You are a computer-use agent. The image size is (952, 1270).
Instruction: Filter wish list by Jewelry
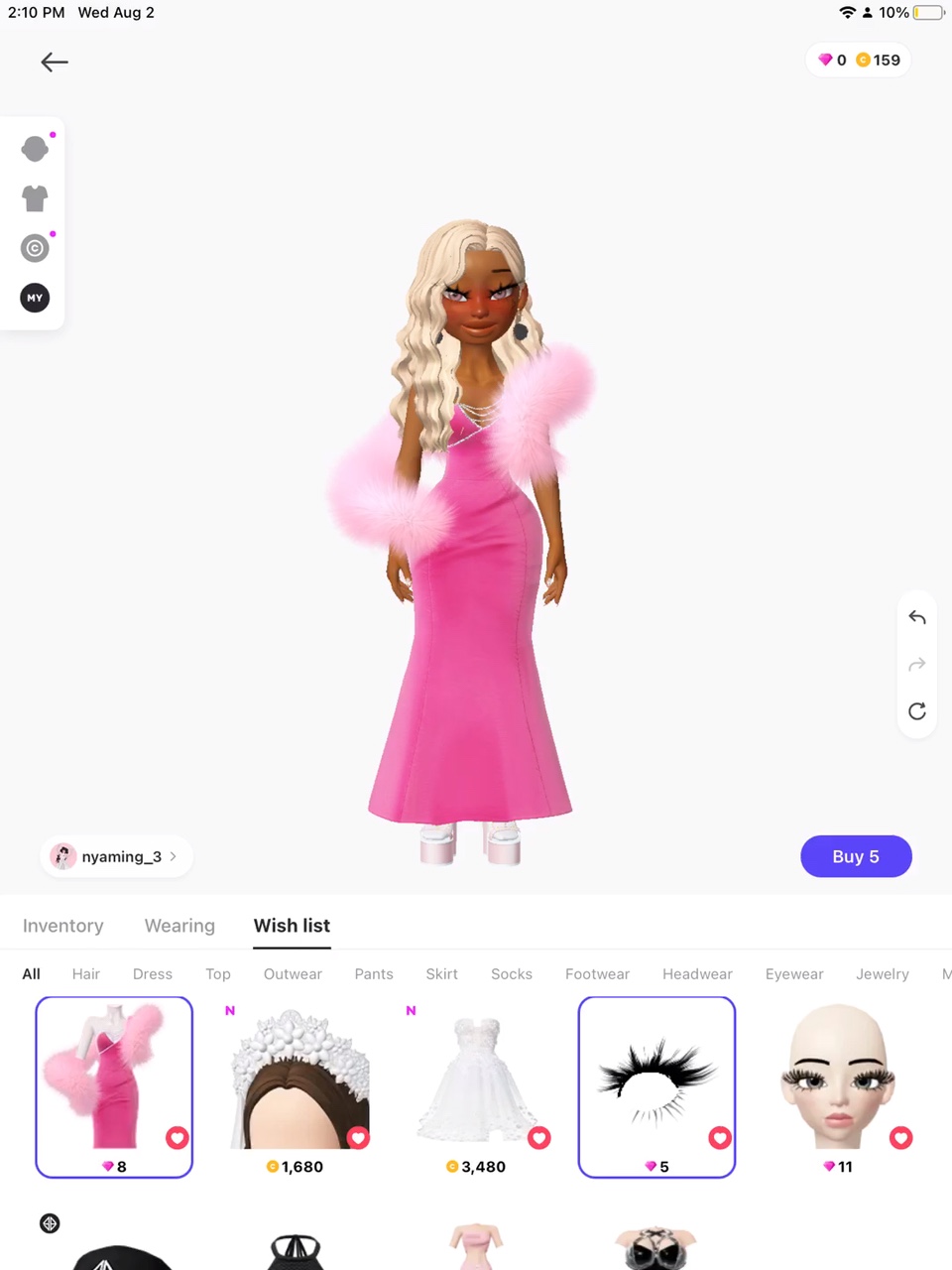883,974
